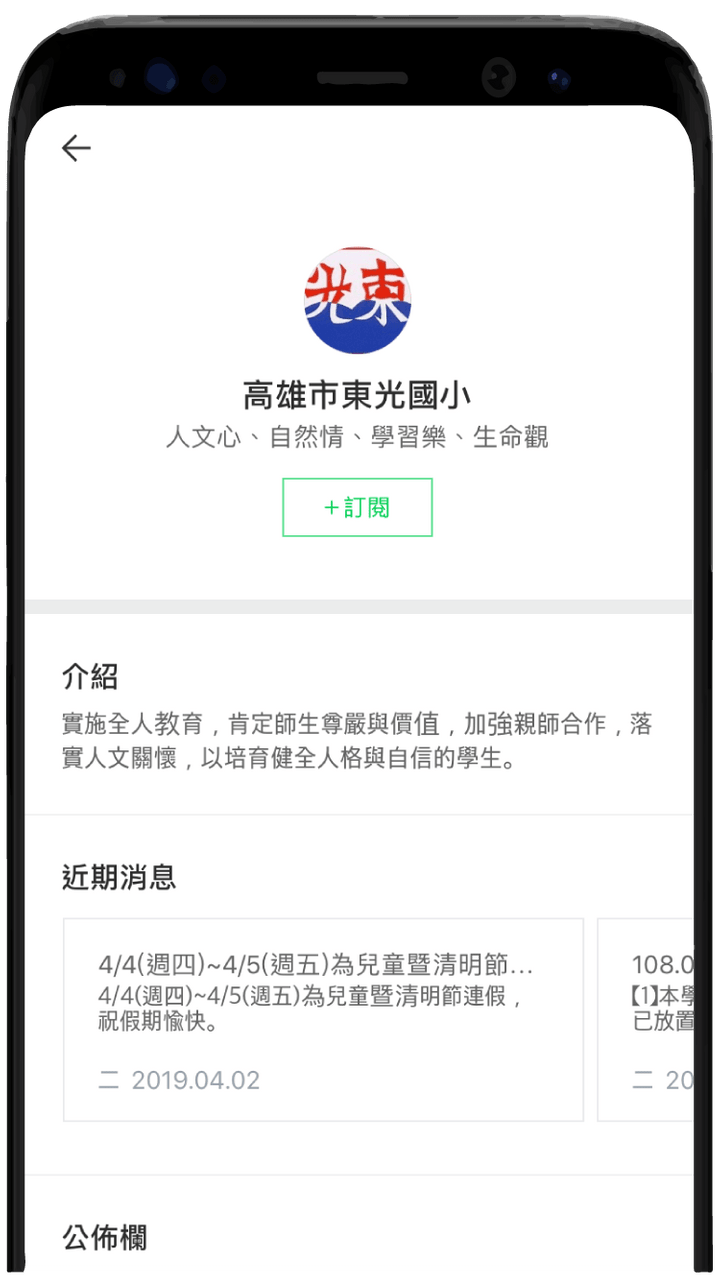Viewport: 720px width, 1281px height.
Task: Open the partially visible 108.0 news card
Action: (x=648, y=1019)
